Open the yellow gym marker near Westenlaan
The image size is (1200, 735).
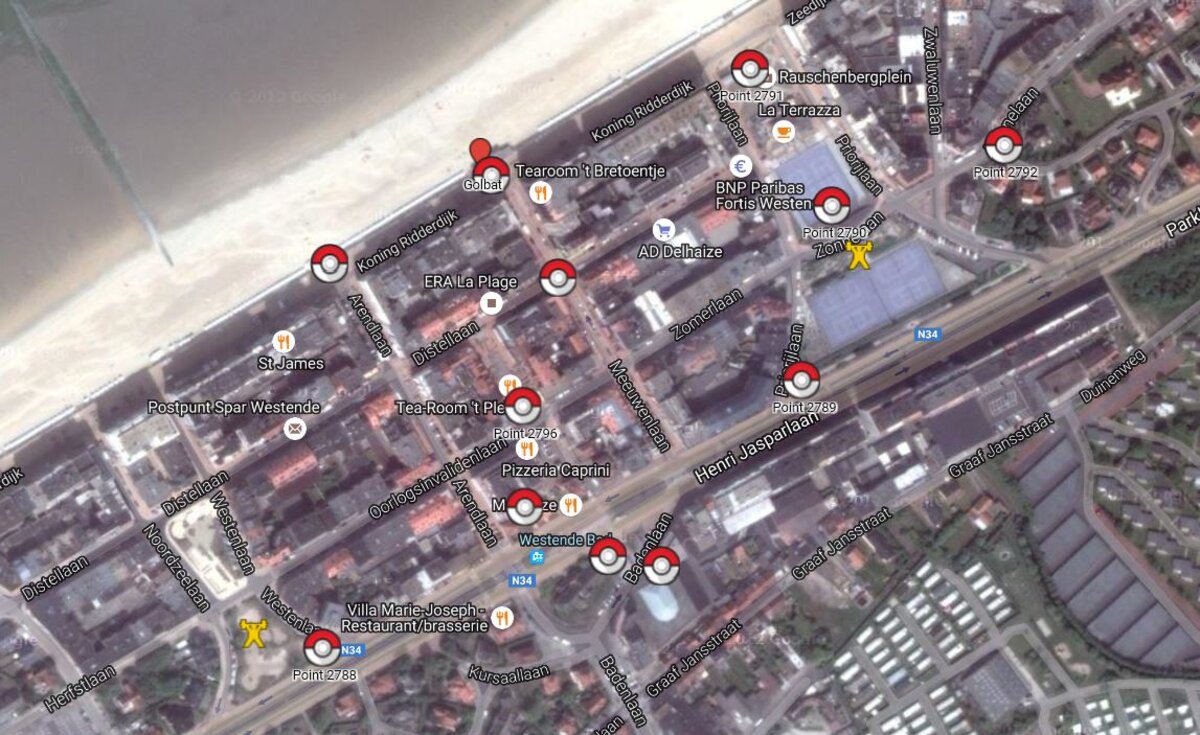tap(253, 633)
